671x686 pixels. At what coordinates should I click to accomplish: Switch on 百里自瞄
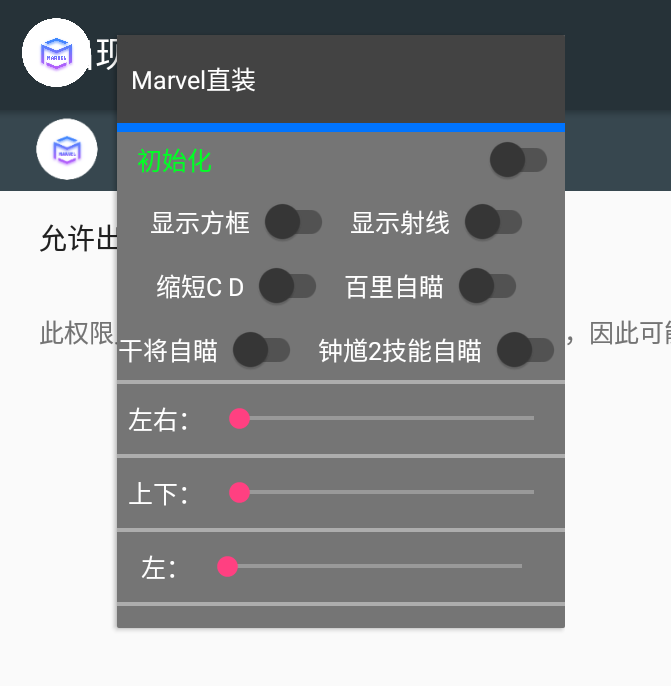pyautogui.click(x=487, y=287)
